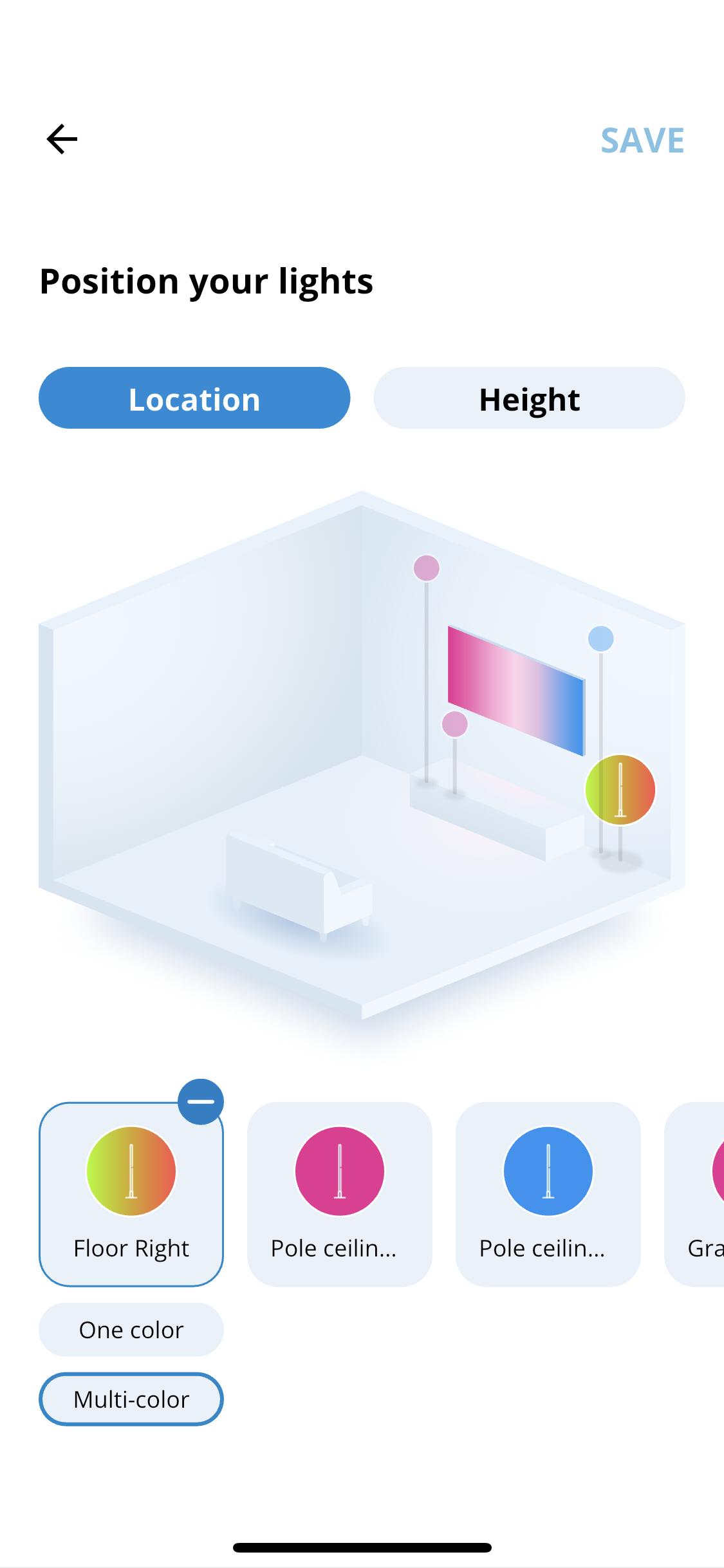724x1568 pixels.
Task: Go back with the arrow icon
Action: coord(62,140)
